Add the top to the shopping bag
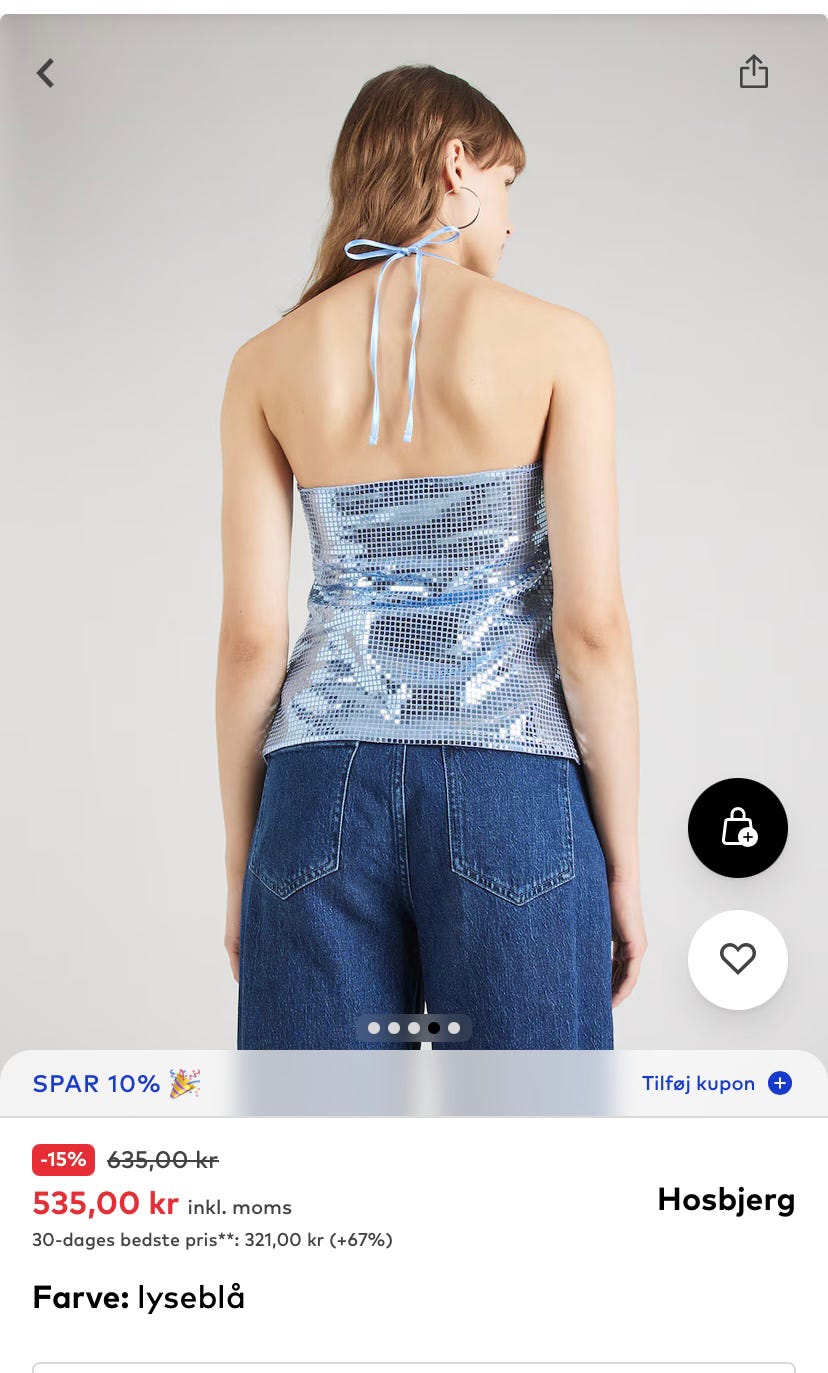Viewport: 828px width, 1373px height. pos(738,828)
